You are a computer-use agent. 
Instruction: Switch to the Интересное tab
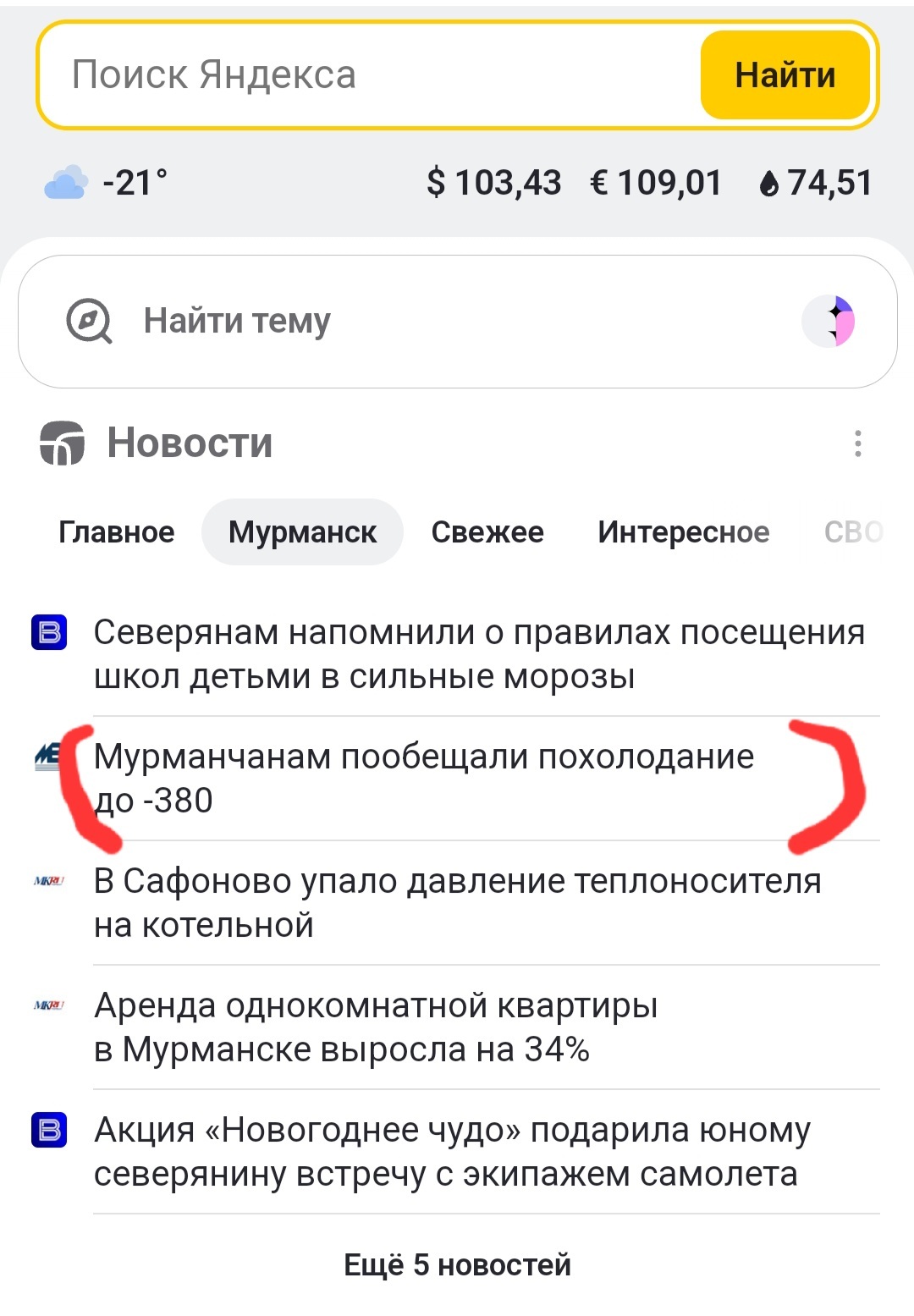point(683,532)
